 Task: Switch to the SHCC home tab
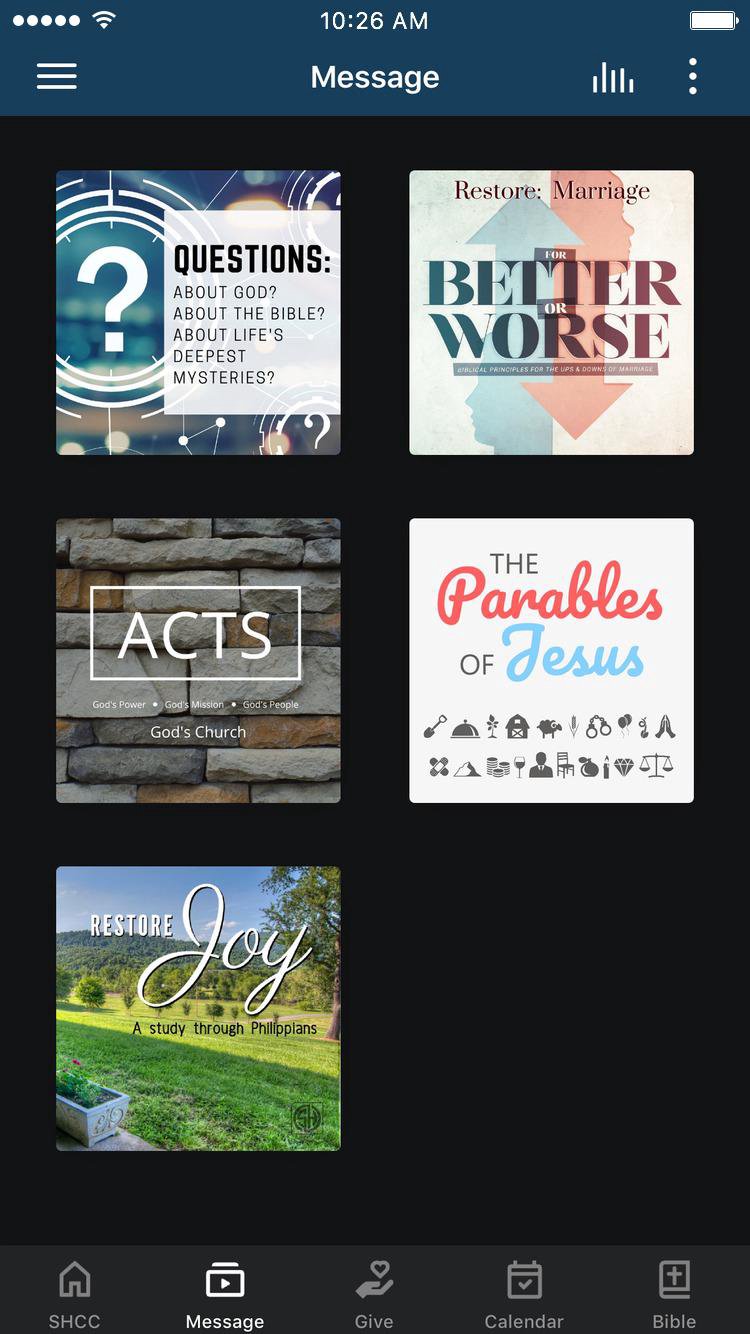pyautogui.click(x=75, y=1293)
